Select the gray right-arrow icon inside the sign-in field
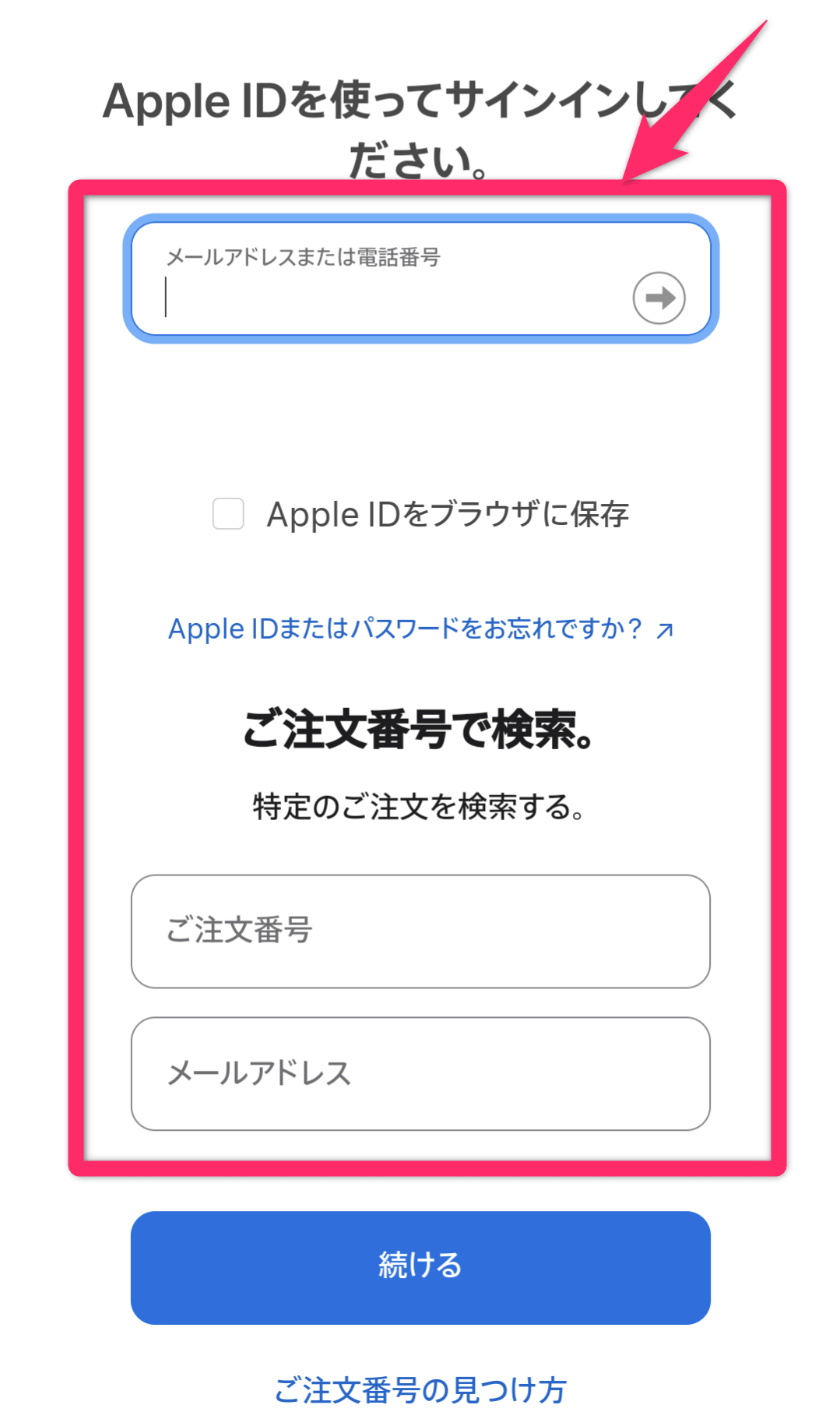 tap(658, 298)
